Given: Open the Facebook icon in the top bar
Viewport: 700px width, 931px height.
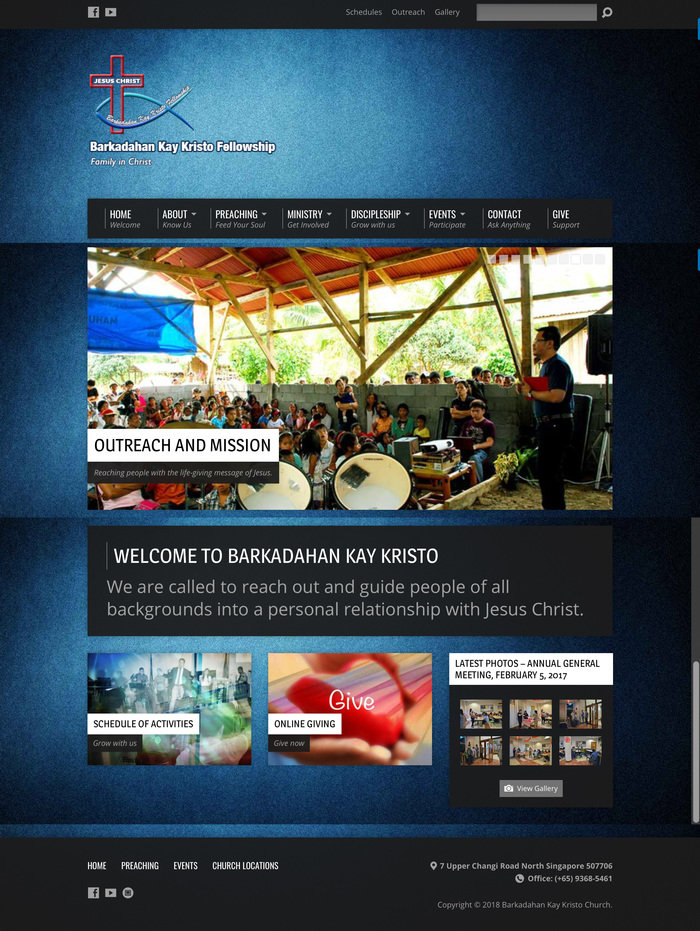Looking at the screenshot, I should tap(93, 12).
